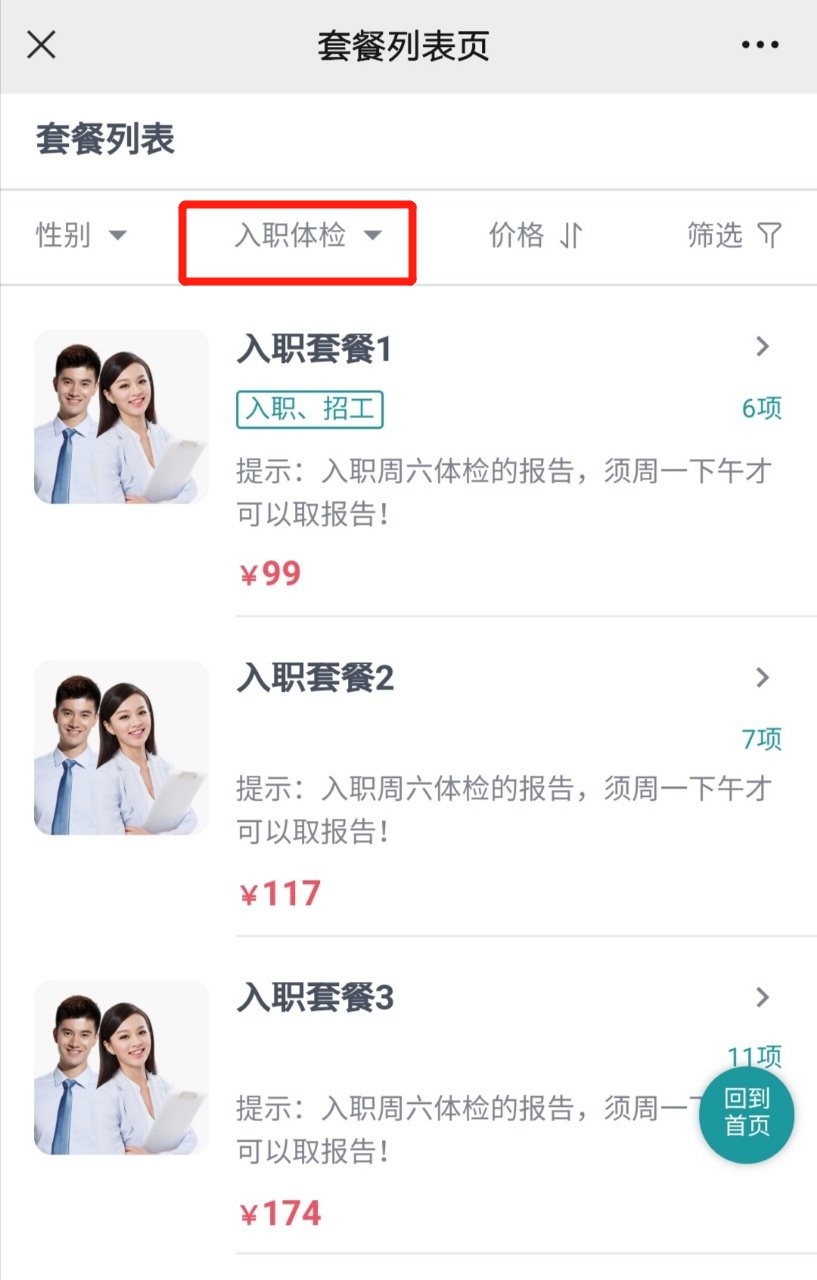
Task: Sort packages by 价格
Action: point(535,236)
